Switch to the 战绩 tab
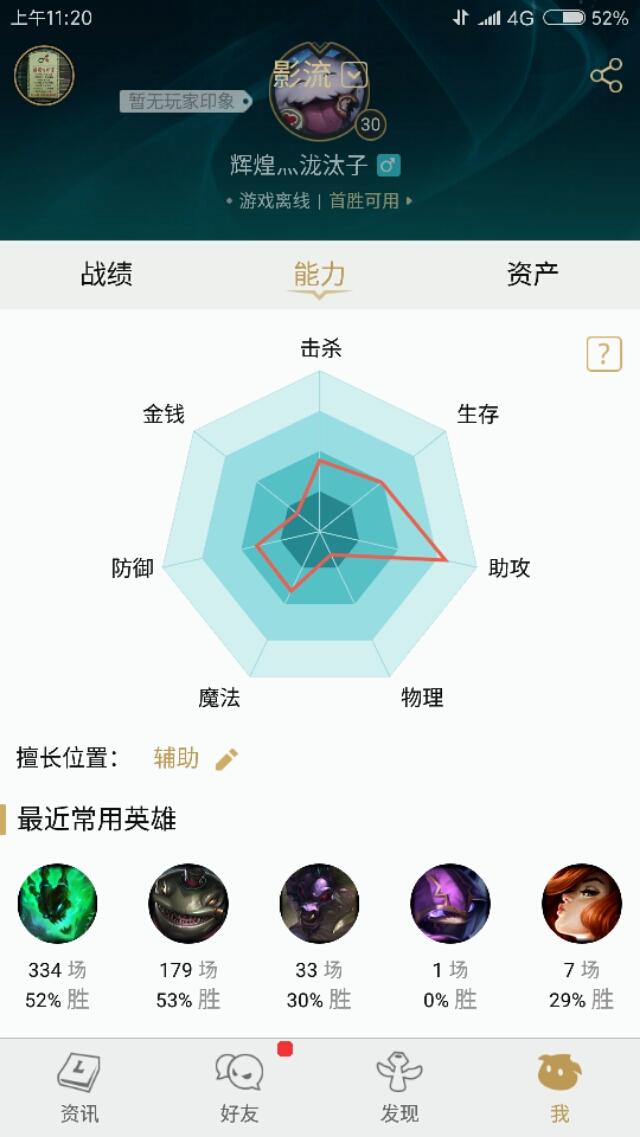The width and height of the screenshot is (640, 1137). coord(107,275)
